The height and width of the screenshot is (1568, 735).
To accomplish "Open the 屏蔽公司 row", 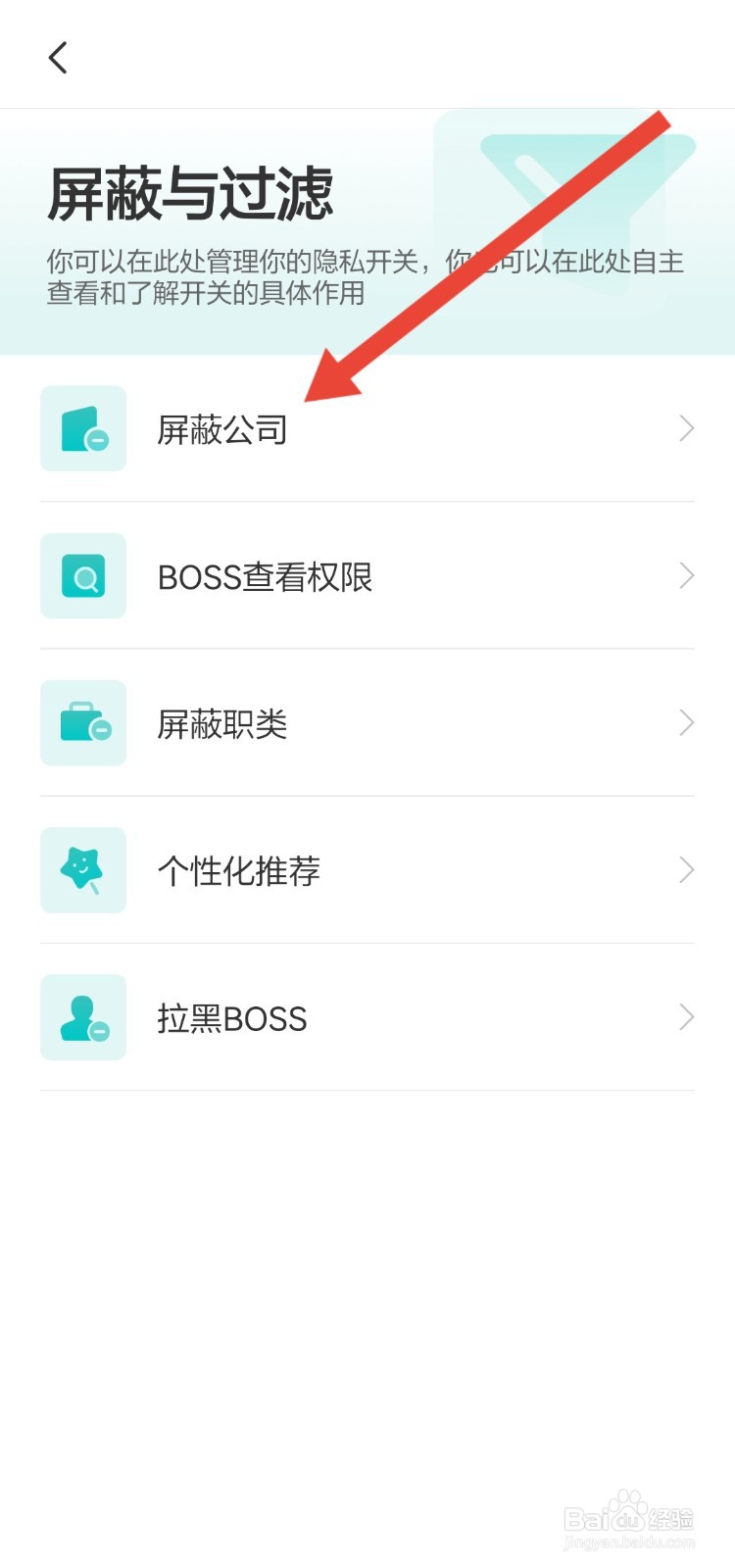I will 367,429.
